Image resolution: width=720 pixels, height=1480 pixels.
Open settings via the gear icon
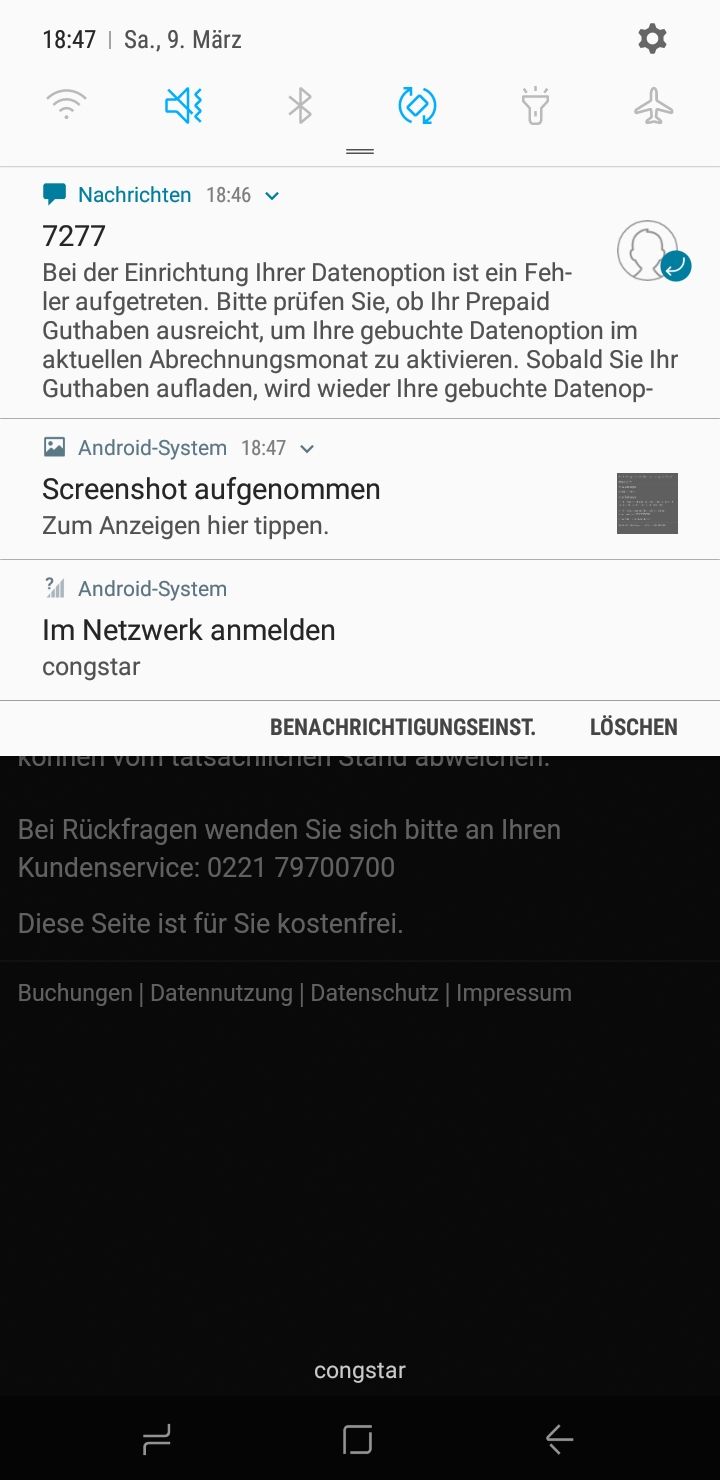coord(652,39)
